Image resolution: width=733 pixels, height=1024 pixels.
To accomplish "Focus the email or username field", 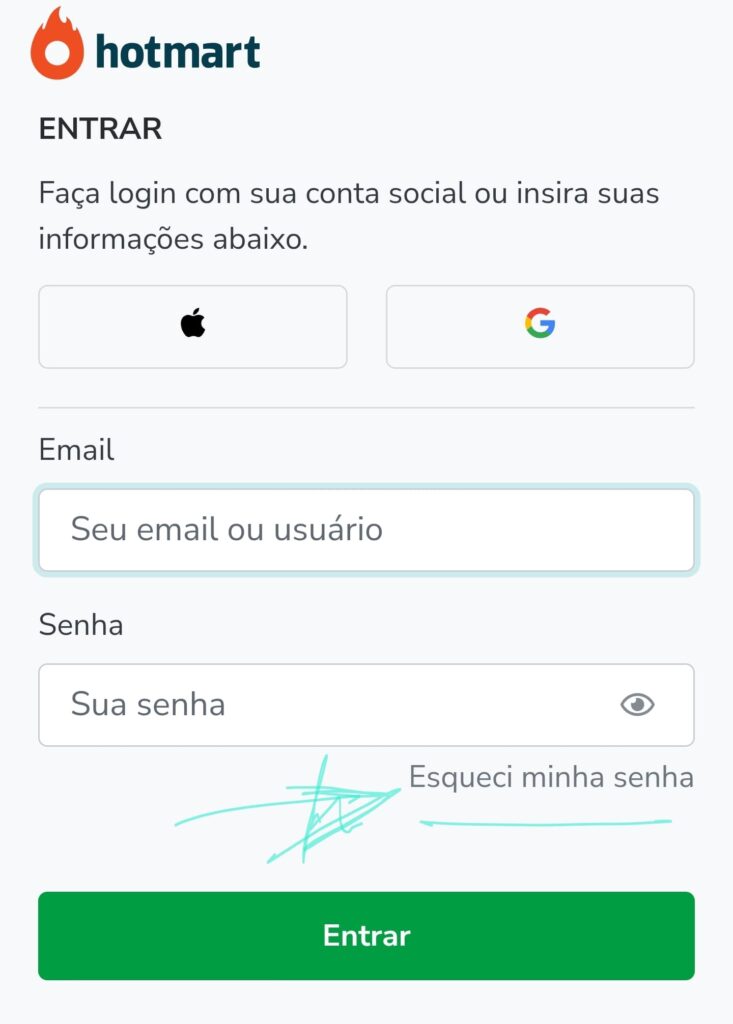I will (366, 530).
